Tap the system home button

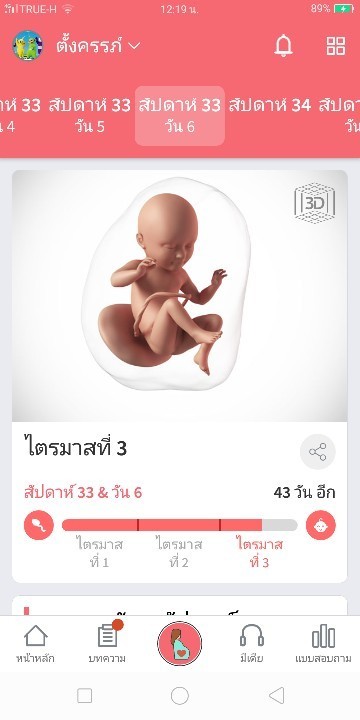pyautogui.click(x=180, y=695)
